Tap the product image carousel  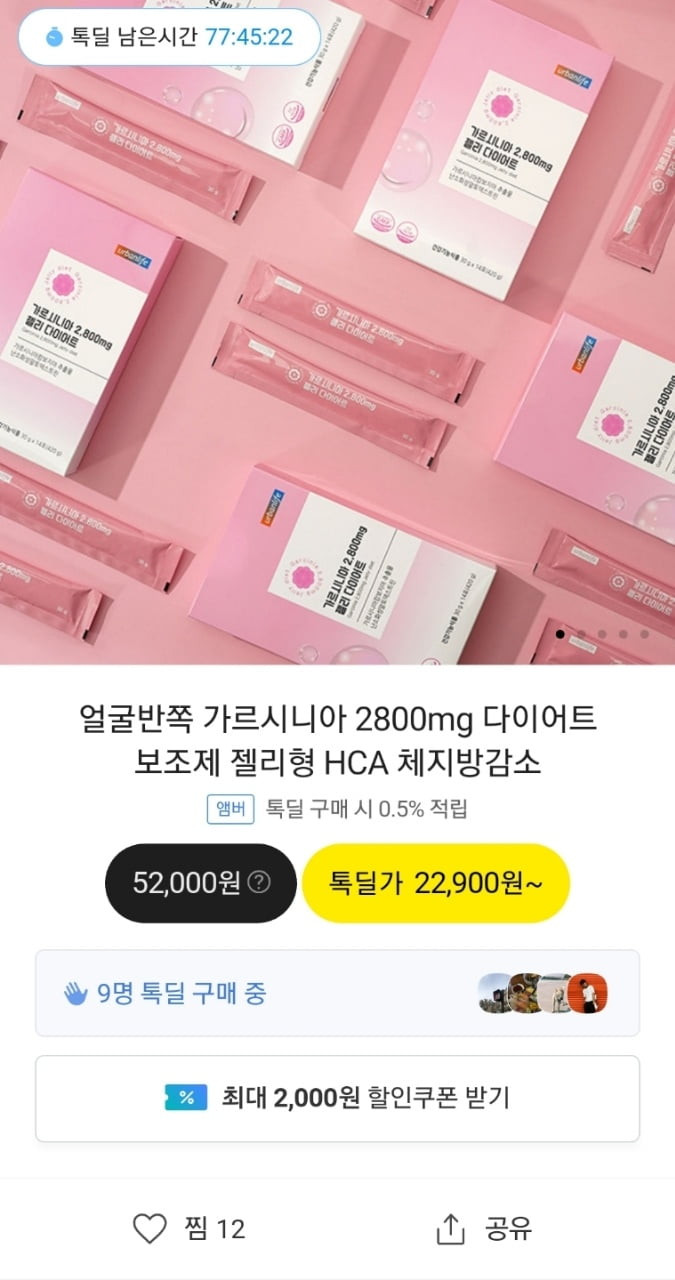tap(337, 332)
